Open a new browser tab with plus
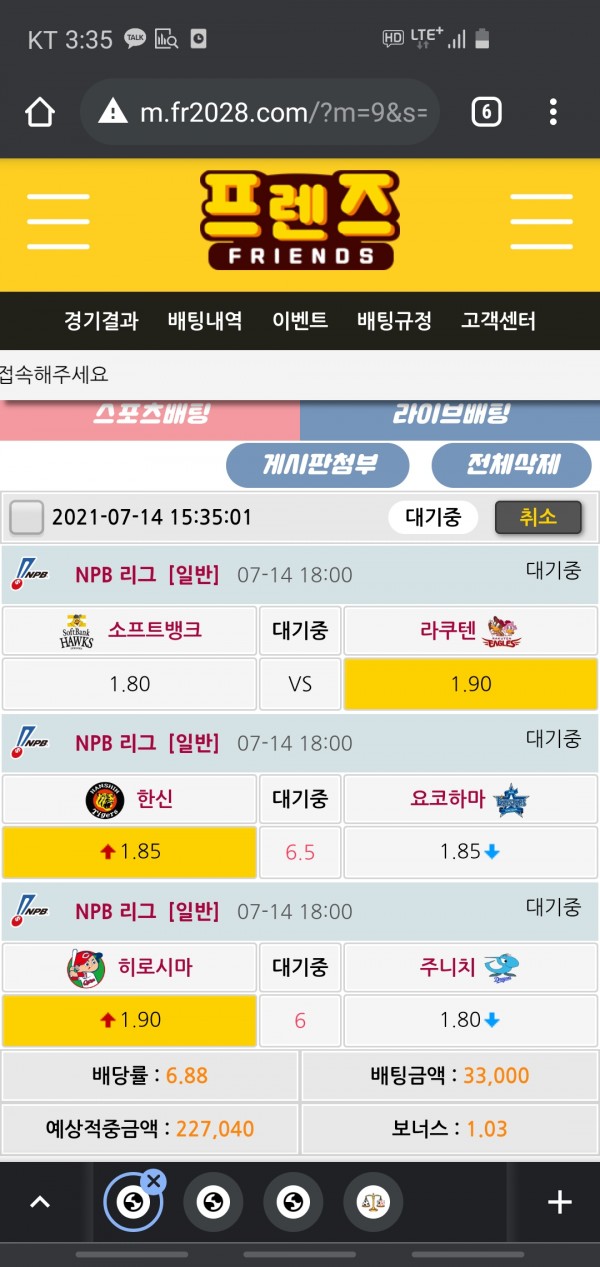The height and width of the screenshot is (1267, 600). click(559, 1202)
